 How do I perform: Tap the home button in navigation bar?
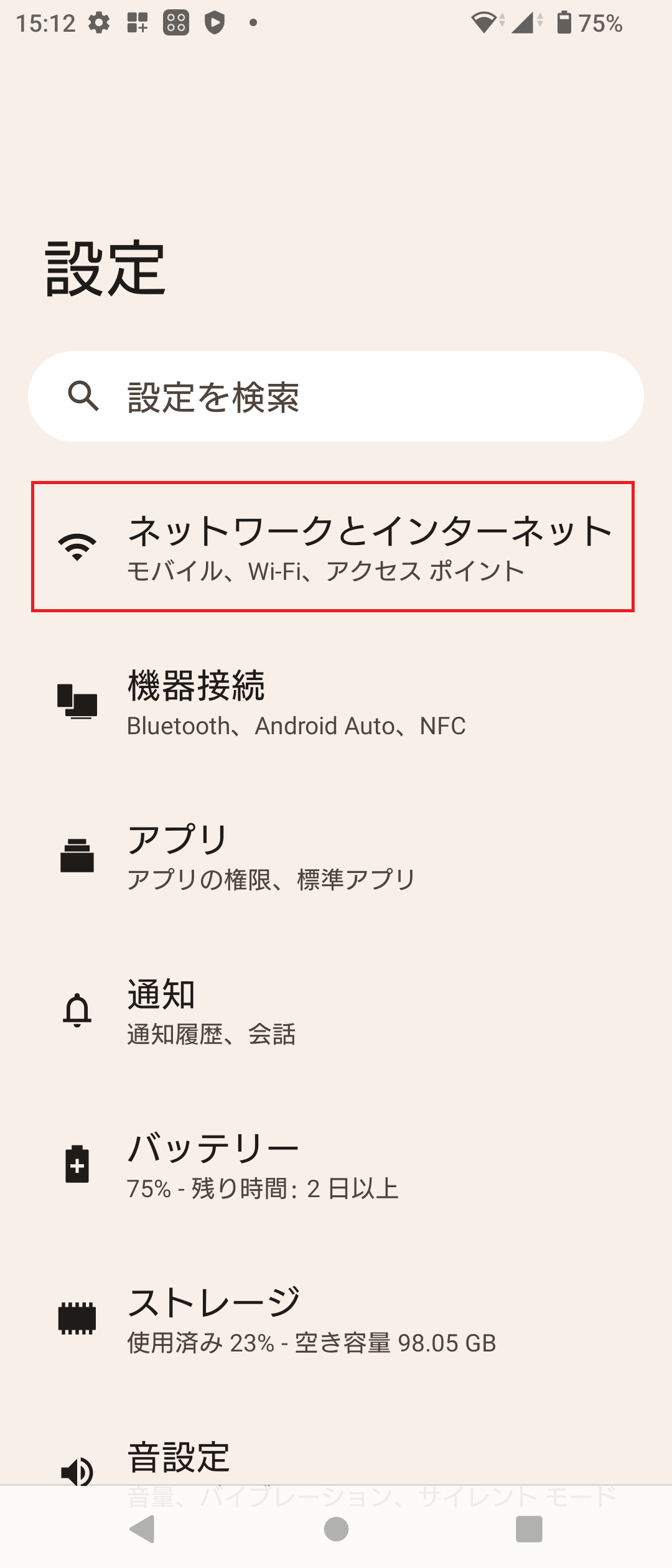pyautogui.click(x=336, y=1529)
